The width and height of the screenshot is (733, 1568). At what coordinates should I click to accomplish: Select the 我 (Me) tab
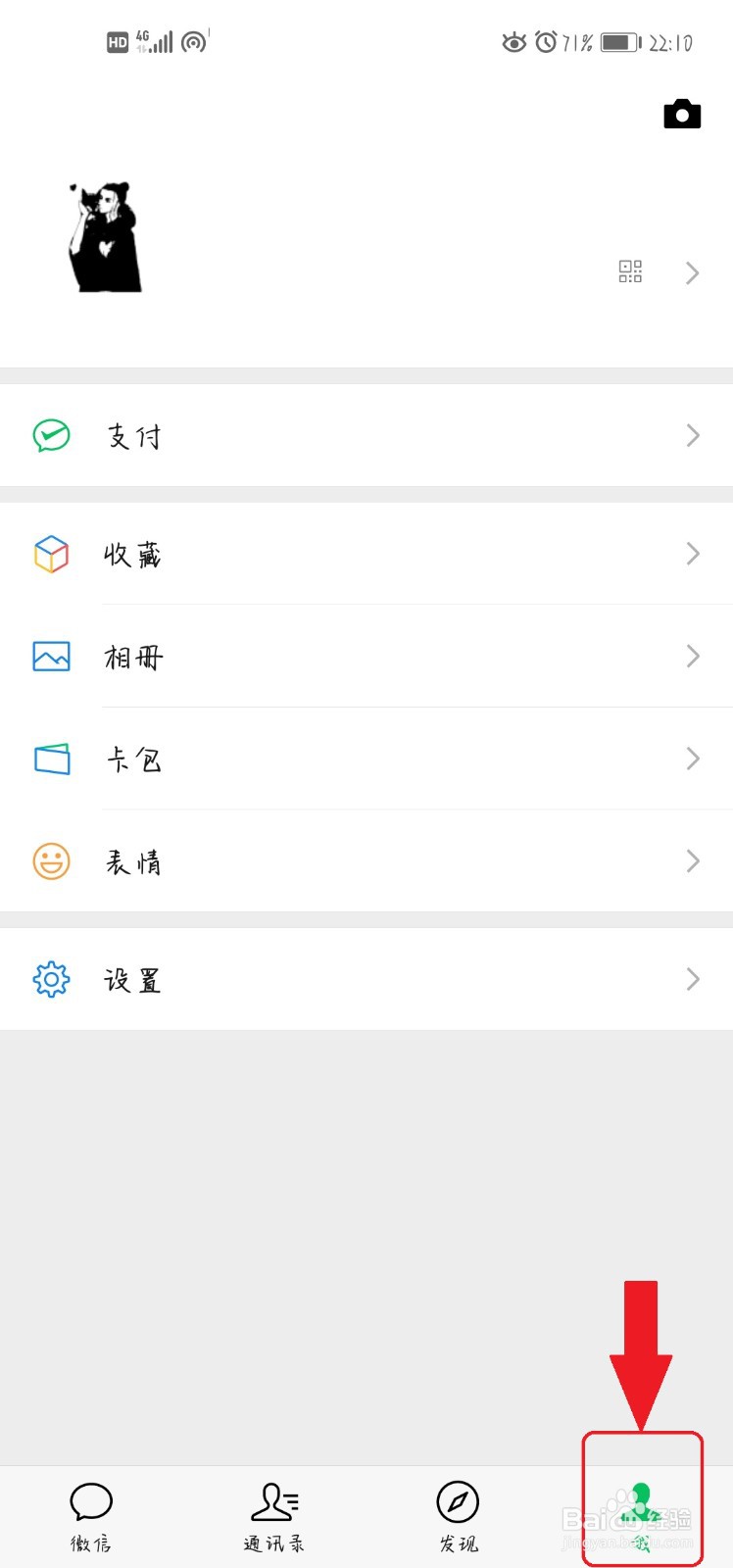(642, 1515)
